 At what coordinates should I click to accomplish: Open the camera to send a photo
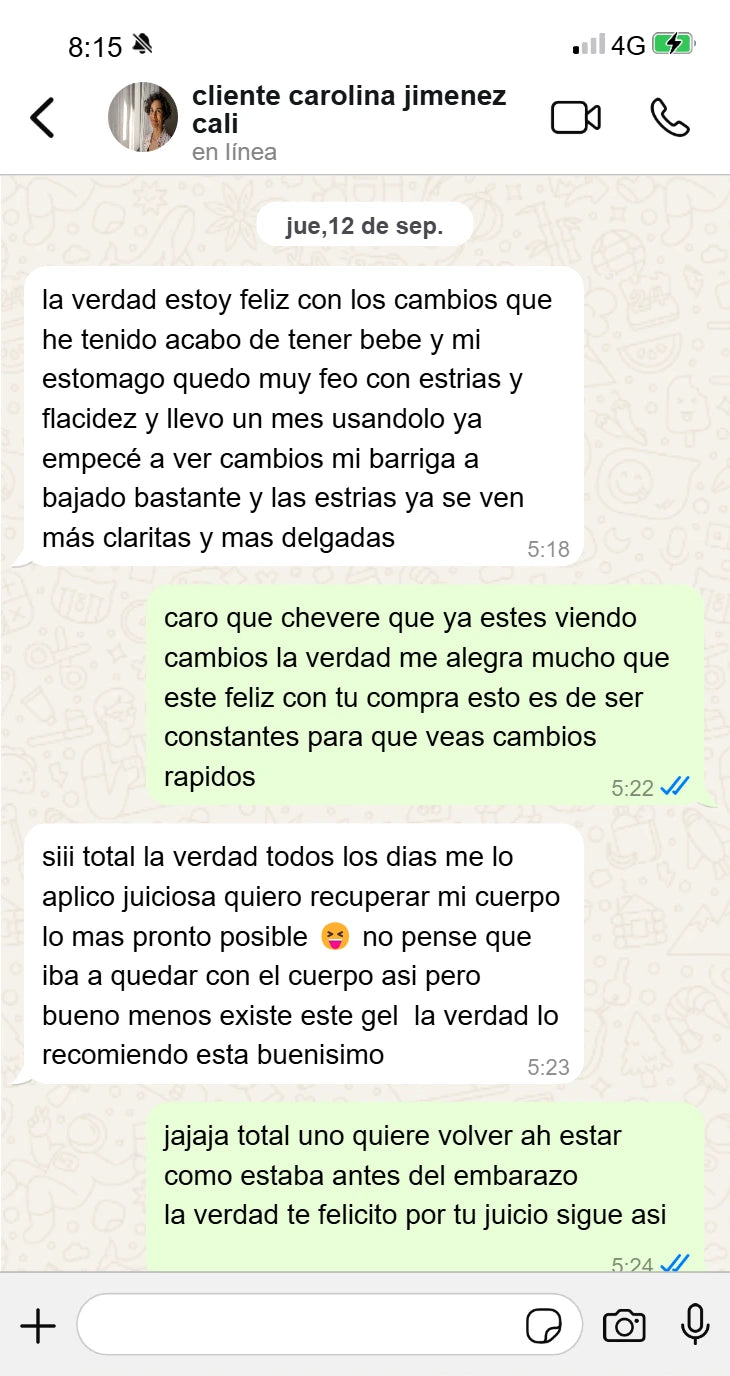(x=624, y=1326)
